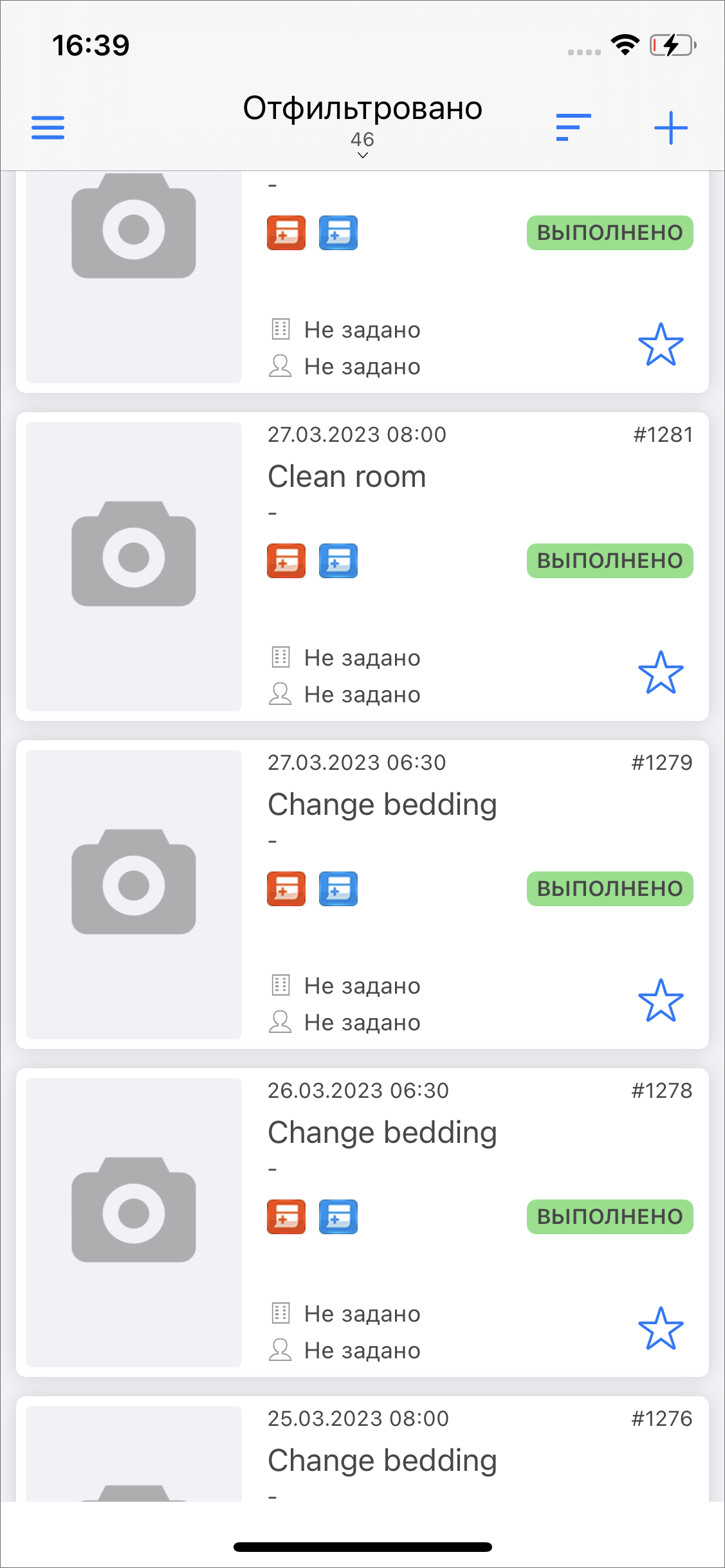Open the hamburger menu drawer
Screen dimensions: 725x1568
48,127
